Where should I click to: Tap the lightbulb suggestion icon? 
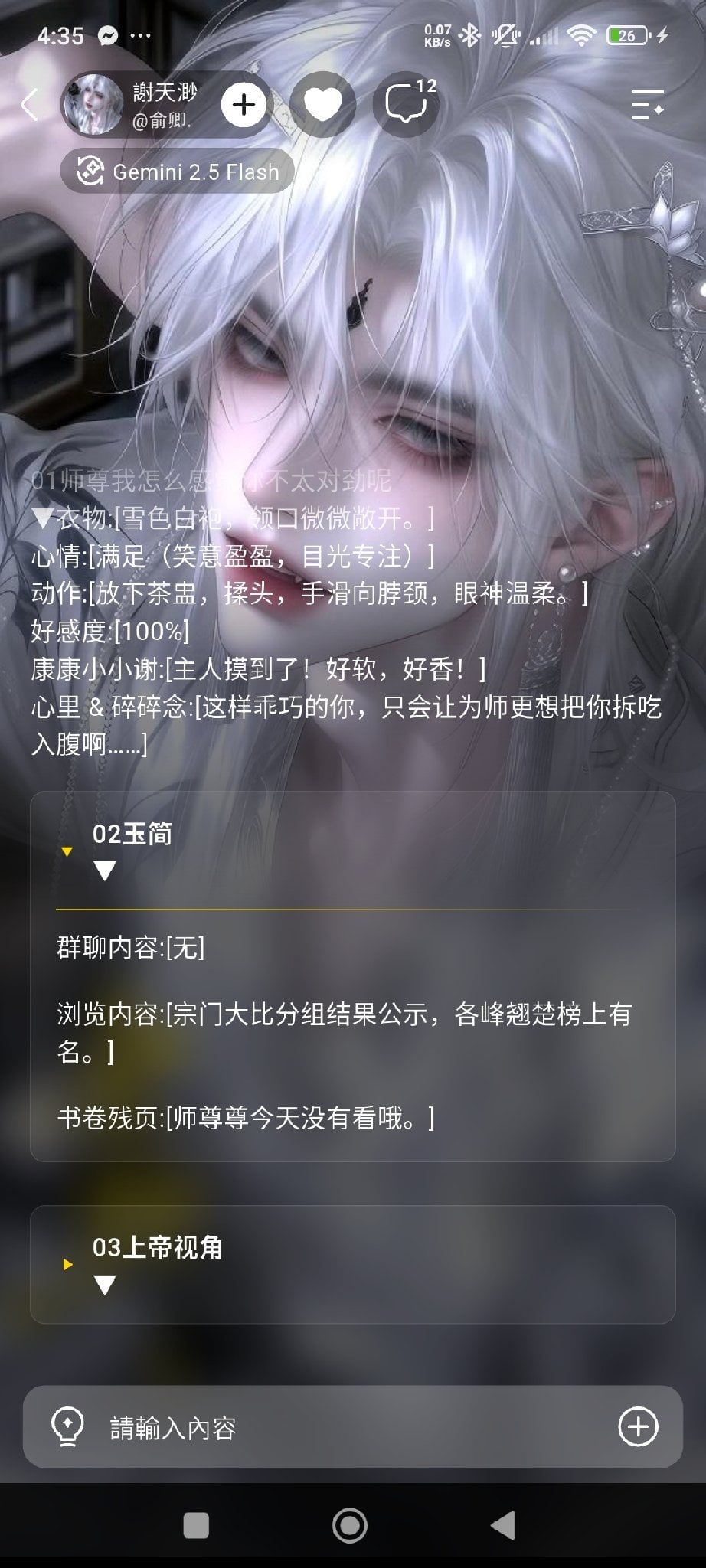click(67, 1427)
